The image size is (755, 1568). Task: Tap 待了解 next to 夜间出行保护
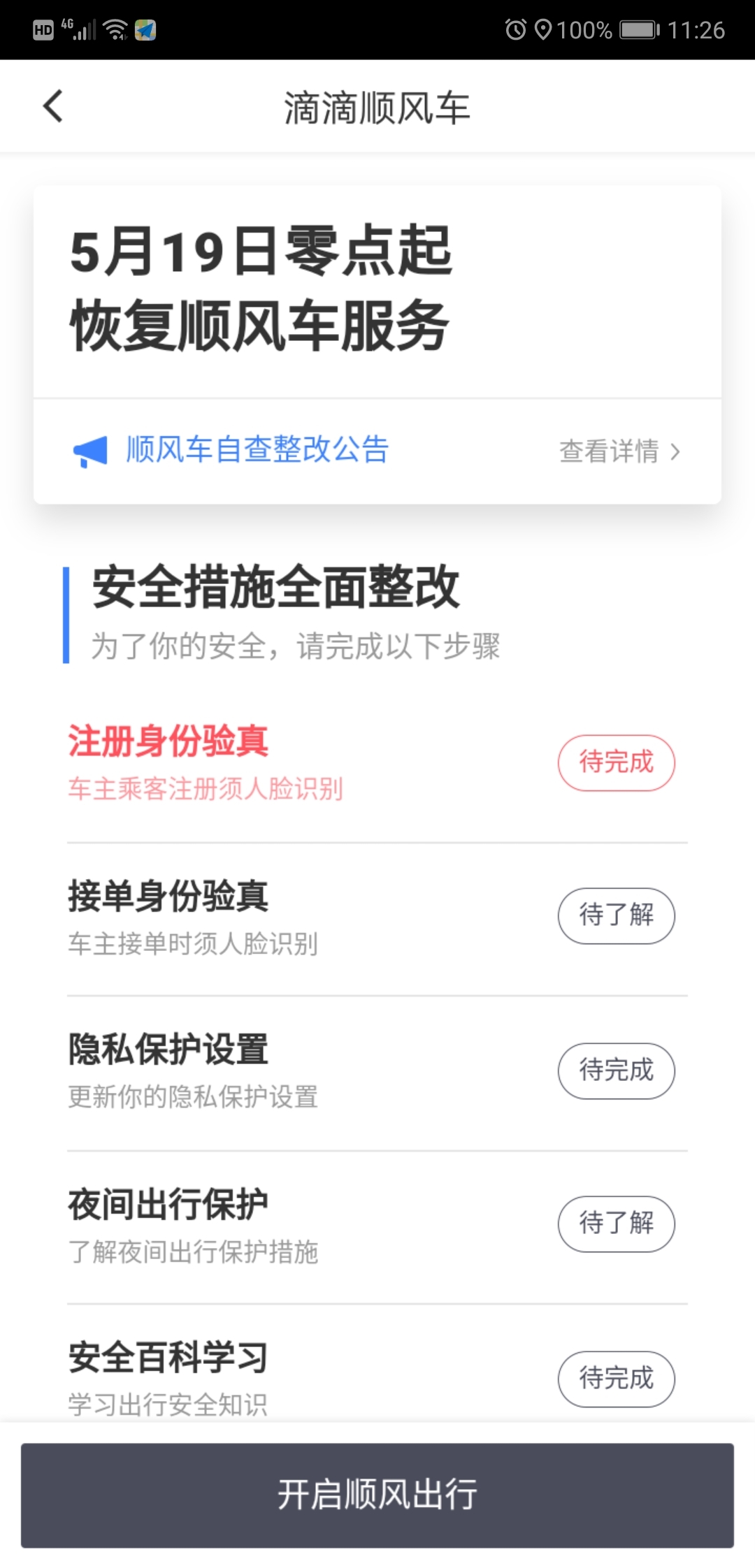click(x=616, y=1224)
